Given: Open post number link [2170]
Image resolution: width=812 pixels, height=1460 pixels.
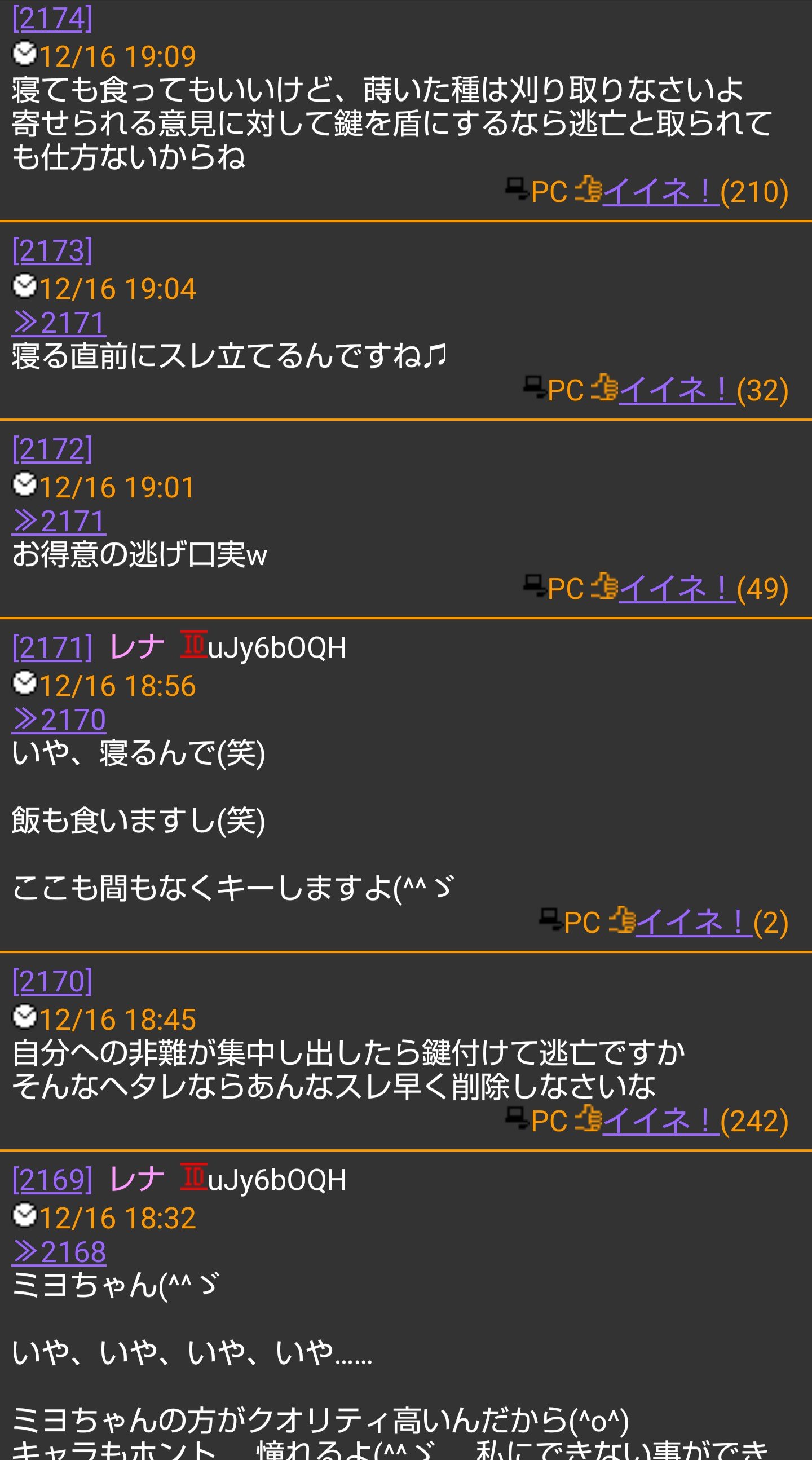Looking at the screenshot, I should click(x=52, y=981).
